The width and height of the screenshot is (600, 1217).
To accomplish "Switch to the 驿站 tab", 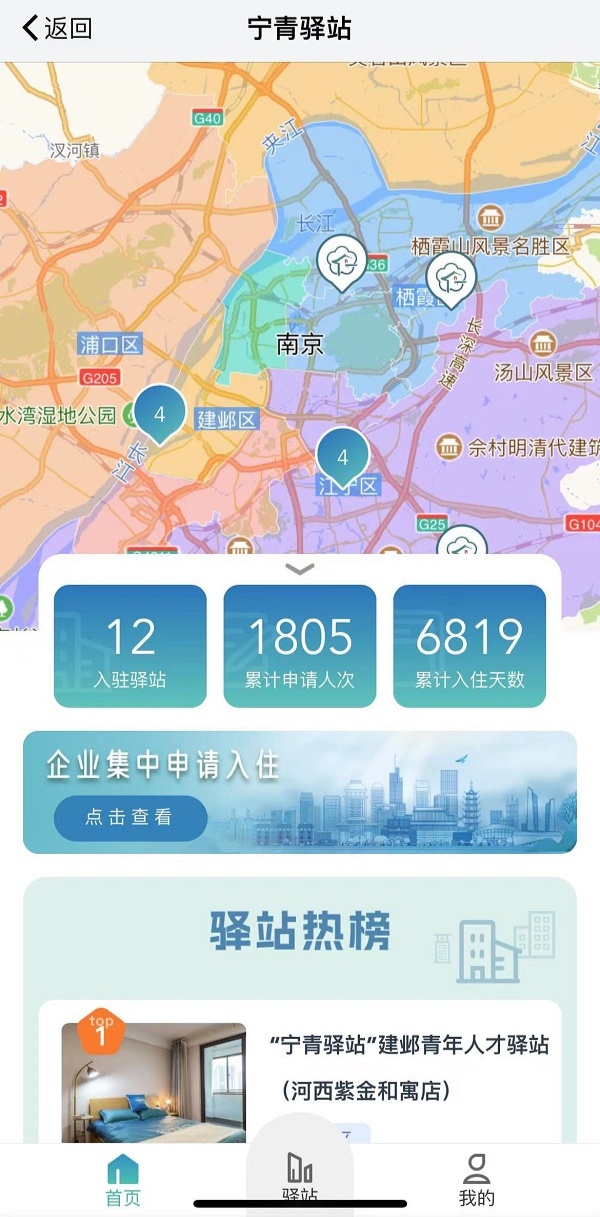I will coord(300,1180).
